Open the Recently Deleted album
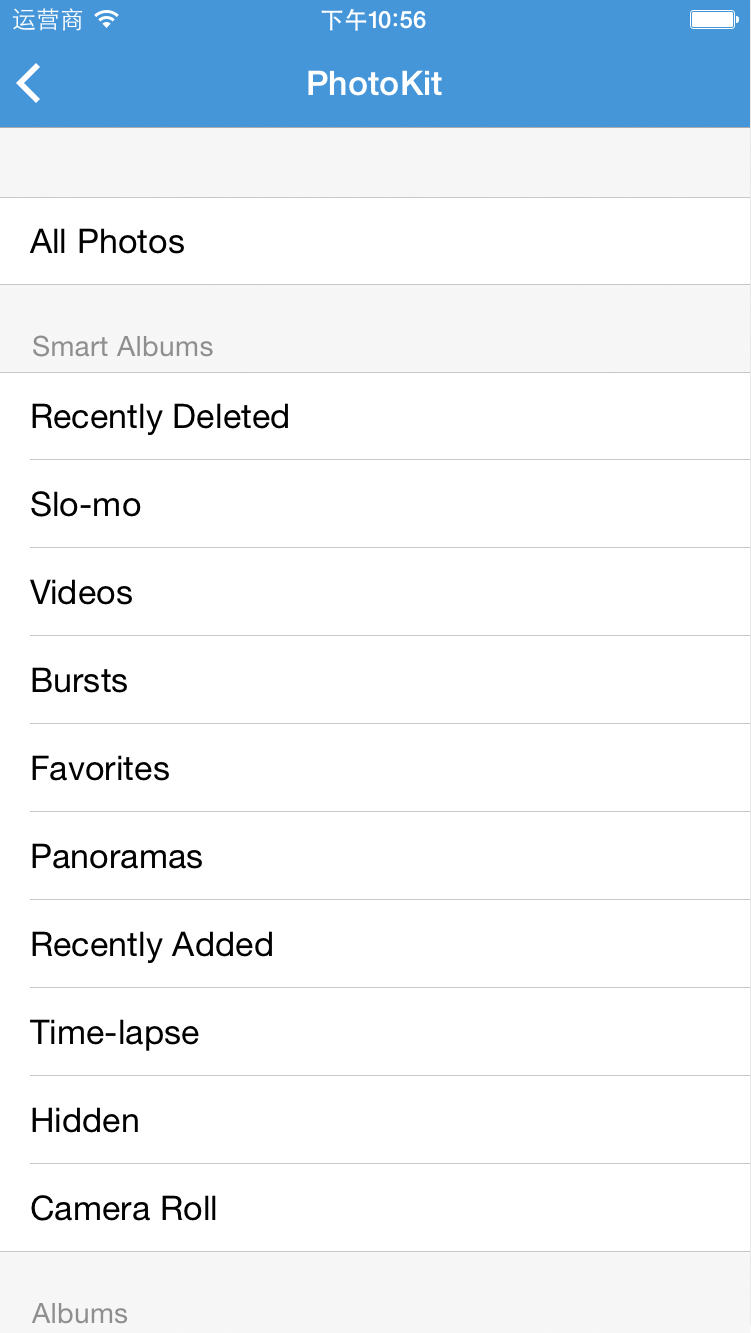 375,417
